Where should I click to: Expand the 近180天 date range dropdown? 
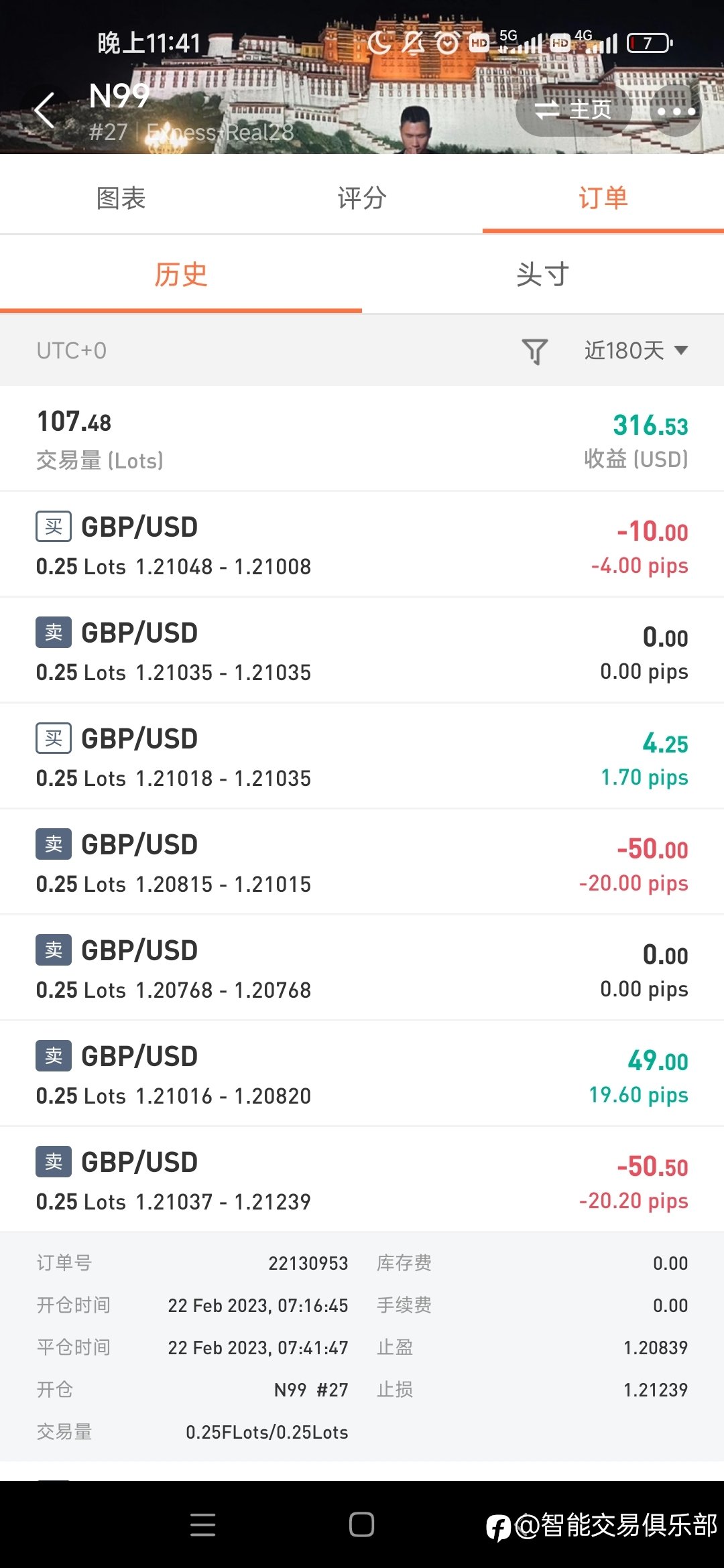tap(636, 350)
